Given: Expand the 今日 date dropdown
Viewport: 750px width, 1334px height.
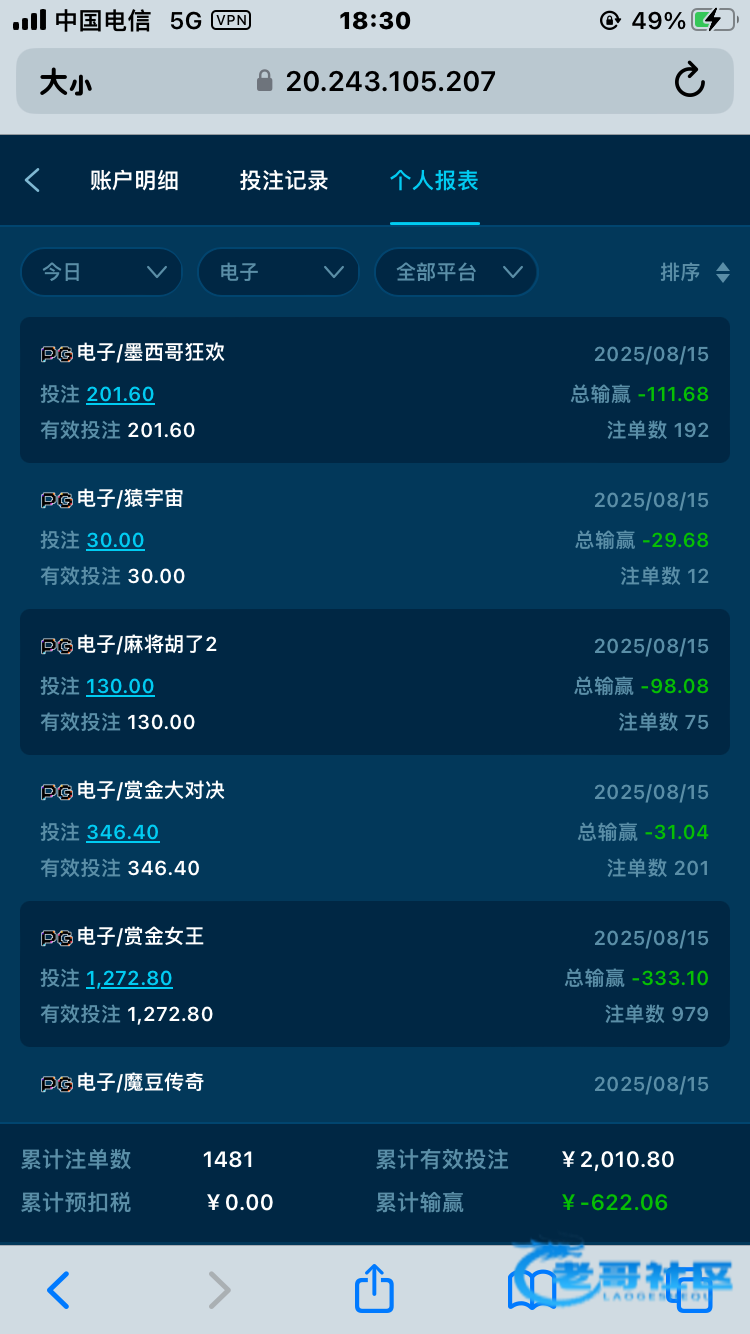Looking at the screenshot, I should (x=101, y=272).
